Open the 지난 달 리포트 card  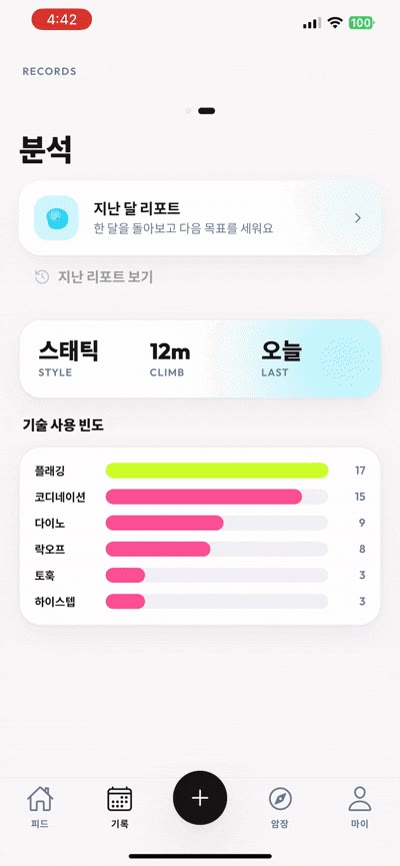200,218
